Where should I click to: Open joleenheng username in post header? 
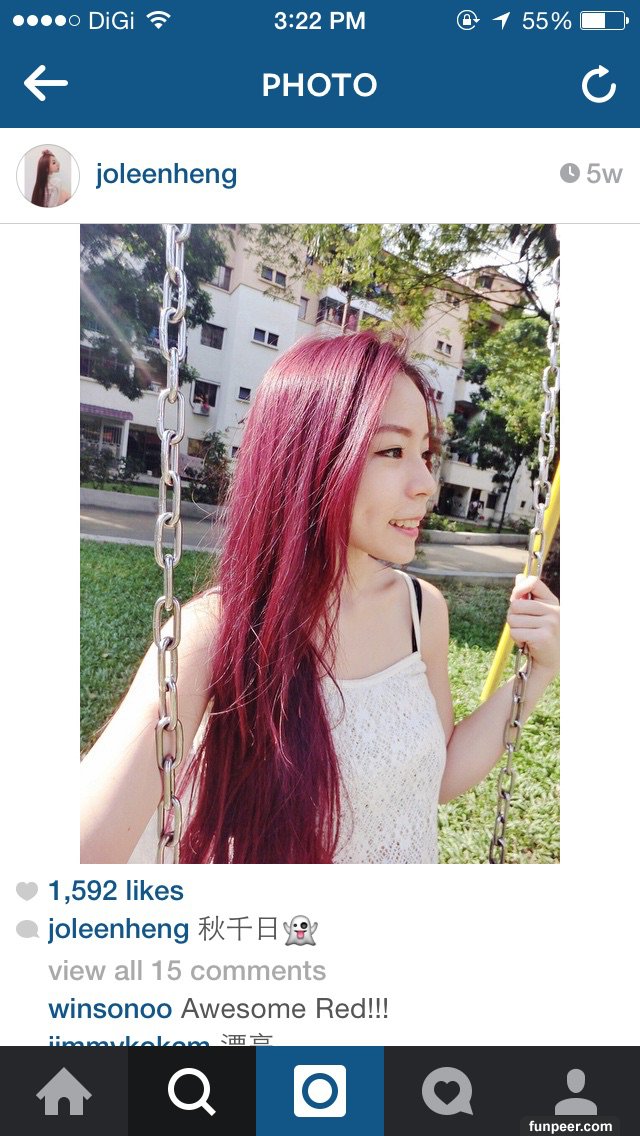[166, 174]
